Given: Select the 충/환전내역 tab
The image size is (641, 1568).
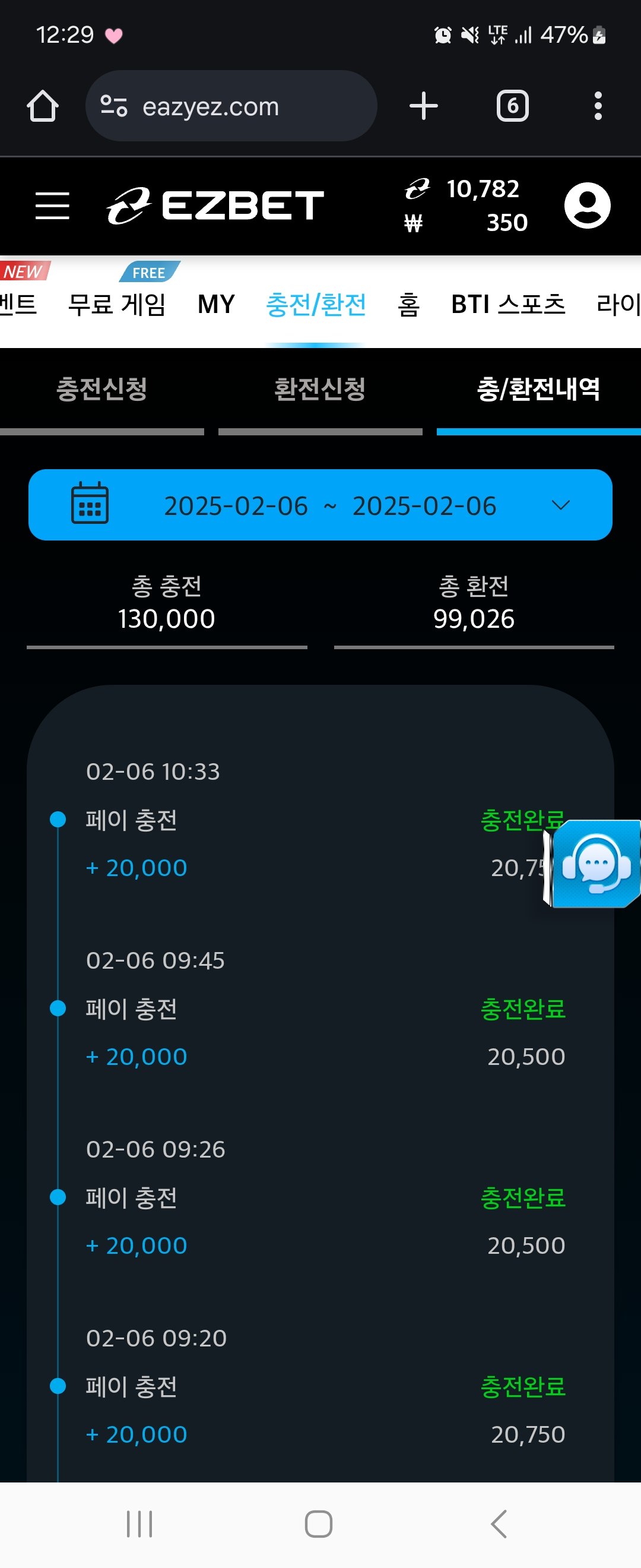Looking at the screenshot, I should [x=538, y=390].
